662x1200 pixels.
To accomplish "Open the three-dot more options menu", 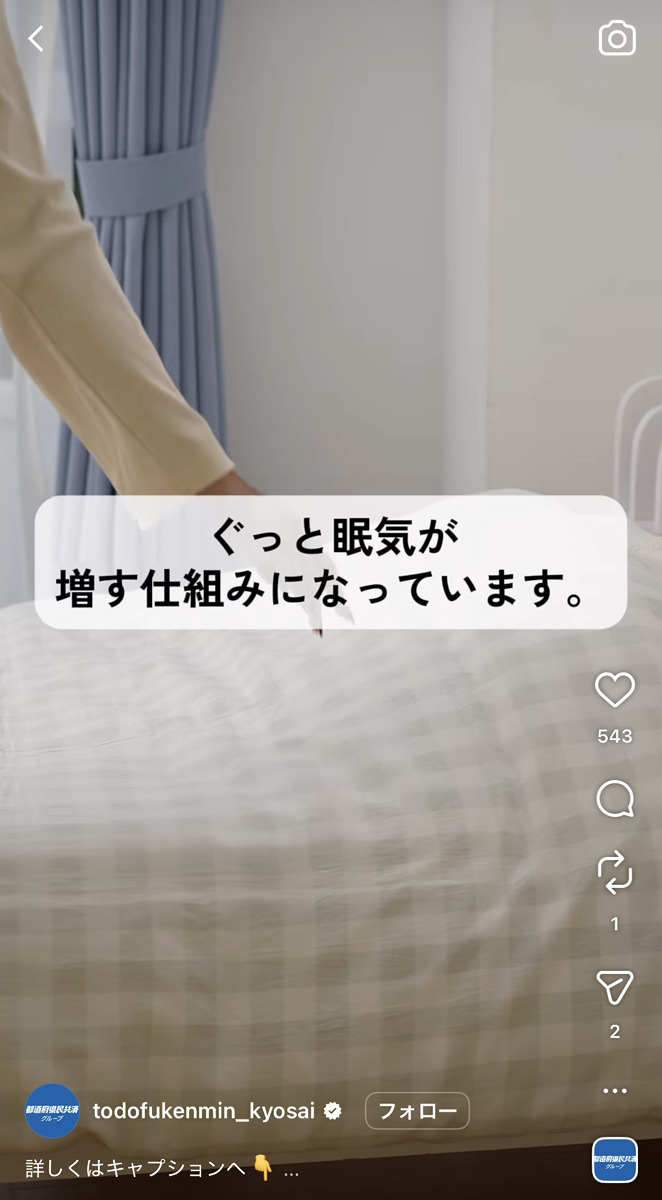I will point(615,1091).
